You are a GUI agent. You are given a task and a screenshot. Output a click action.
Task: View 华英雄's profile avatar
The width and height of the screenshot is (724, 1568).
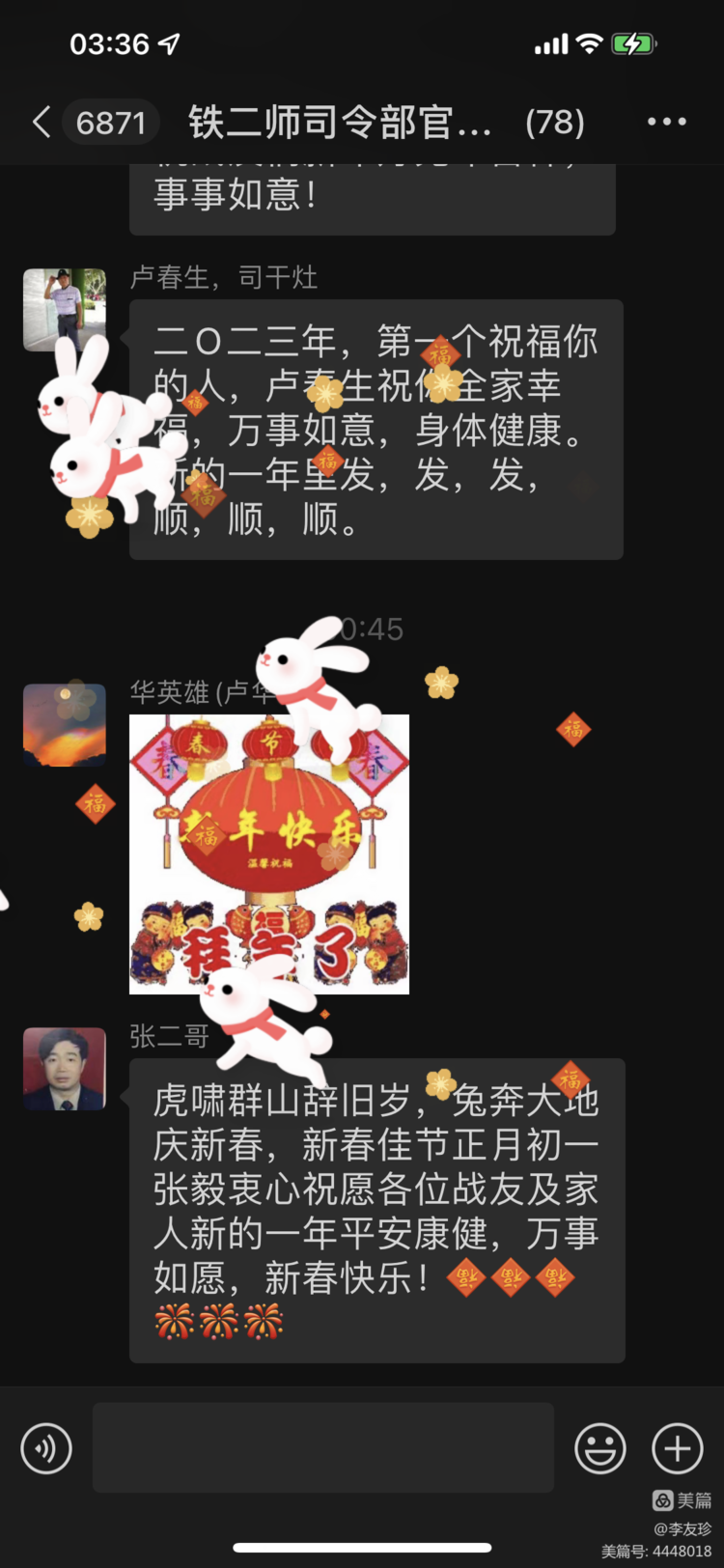pos(65,725)
